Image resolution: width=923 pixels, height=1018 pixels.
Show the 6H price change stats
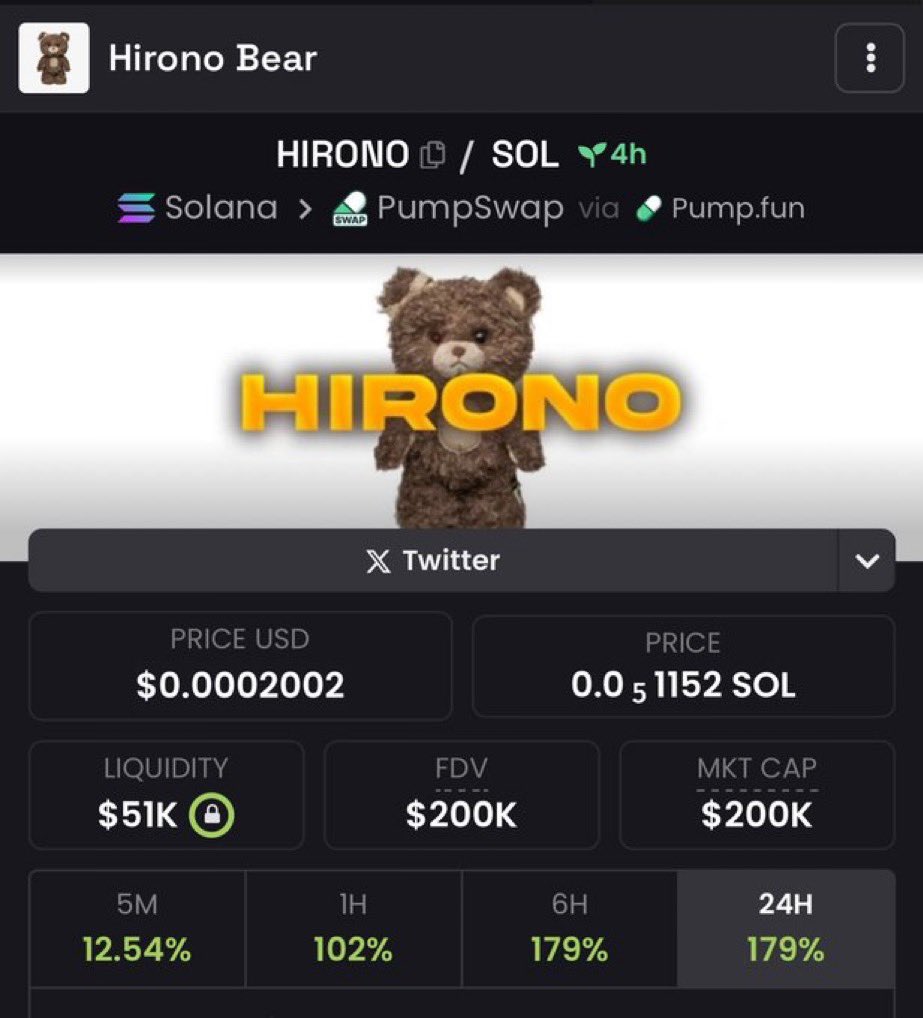[x=569, y=929]
